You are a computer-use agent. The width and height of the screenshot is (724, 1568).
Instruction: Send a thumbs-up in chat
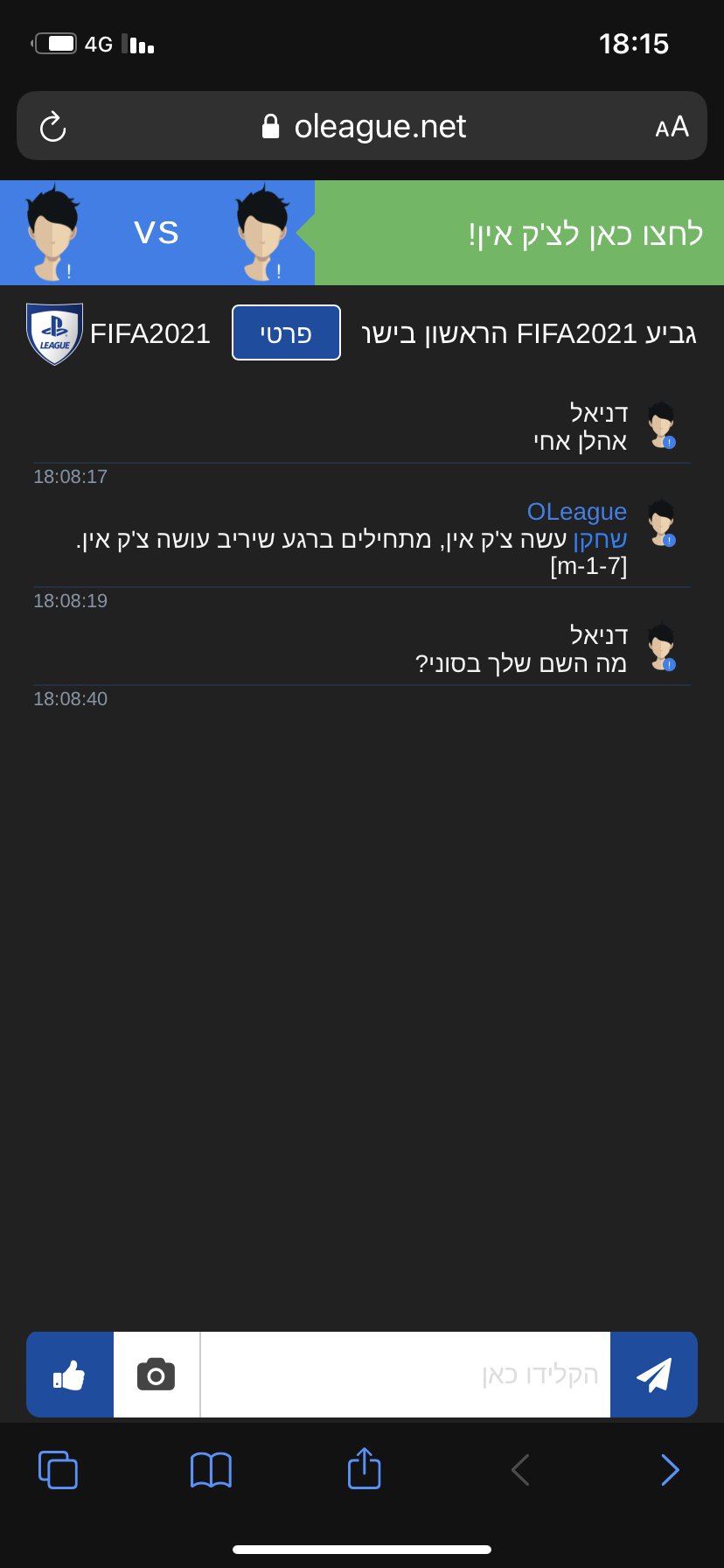[70, 1375]
